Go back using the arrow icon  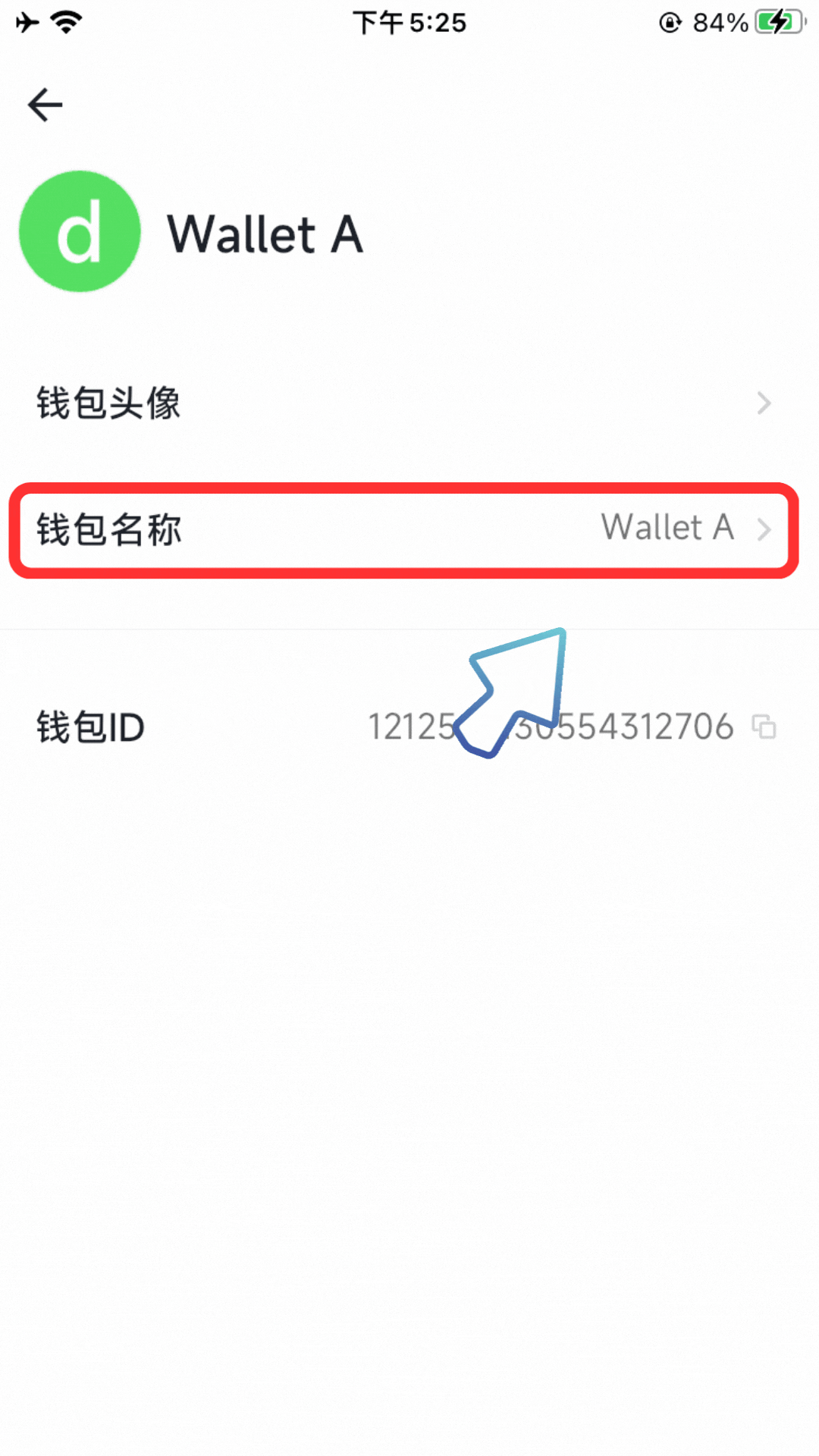[45, 105]
